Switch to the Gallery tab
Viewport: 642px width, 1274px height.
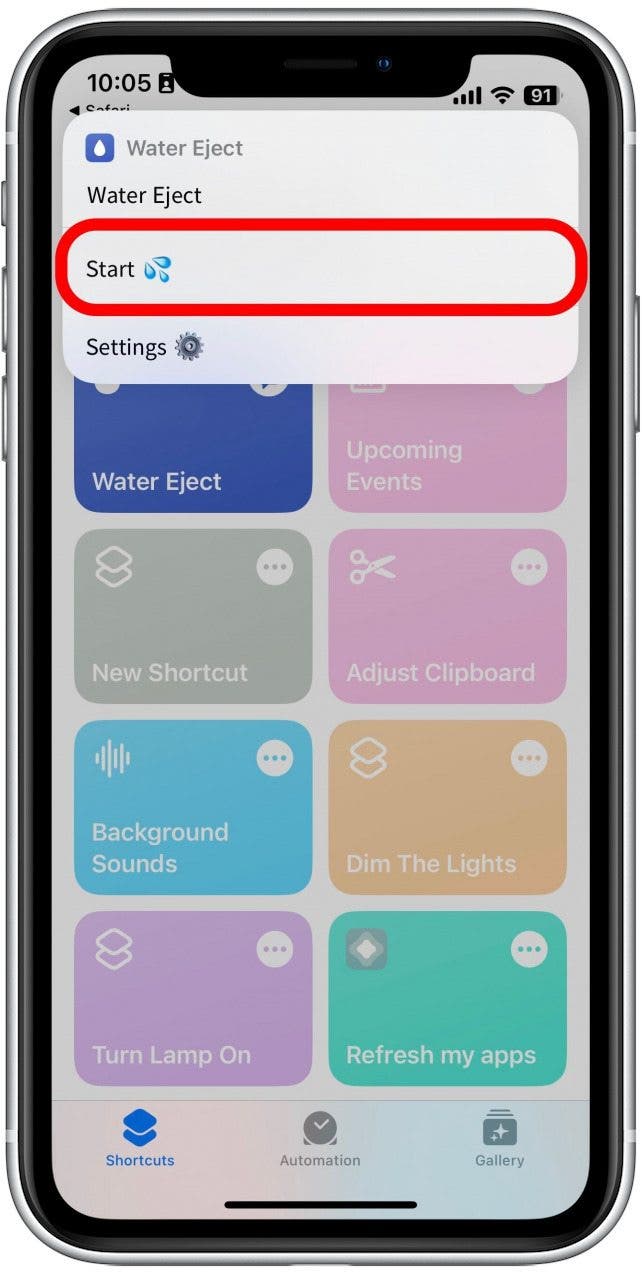[x=499, y=1139]
